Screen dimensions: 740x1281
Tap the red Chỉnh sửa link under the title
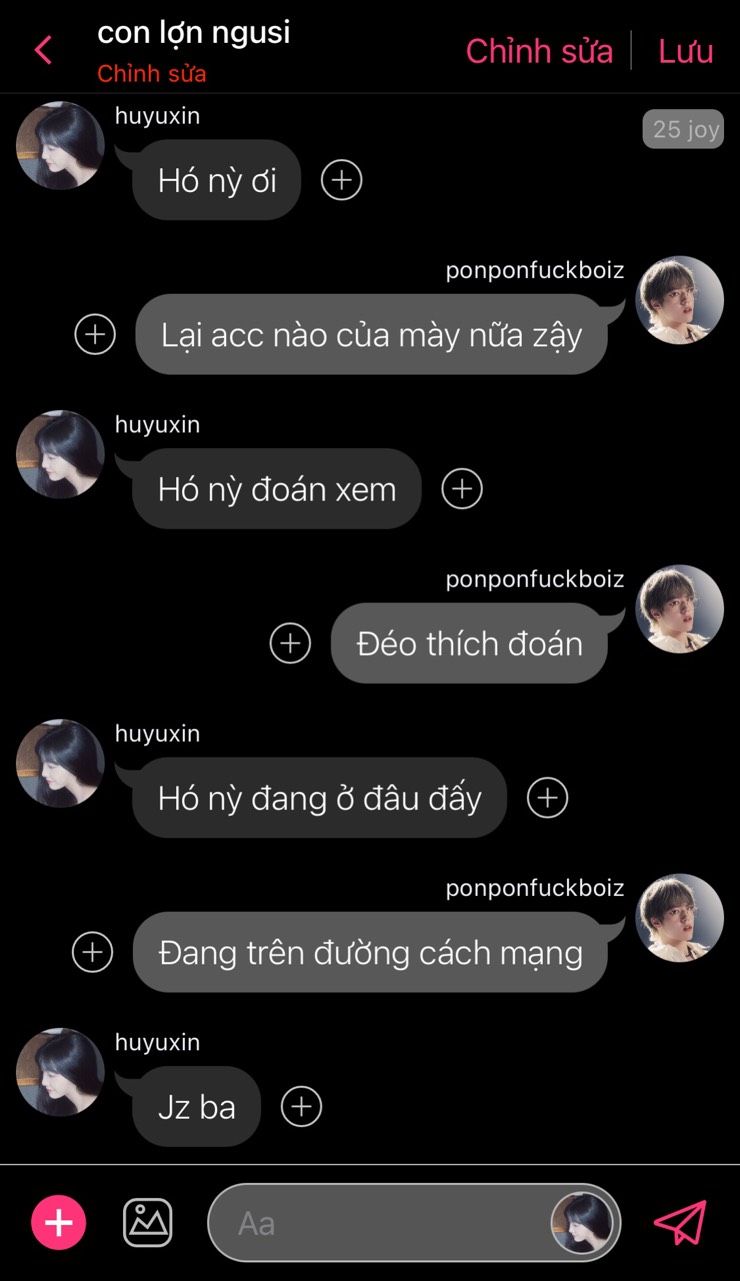pyautogui.click(x=152, y=74)
